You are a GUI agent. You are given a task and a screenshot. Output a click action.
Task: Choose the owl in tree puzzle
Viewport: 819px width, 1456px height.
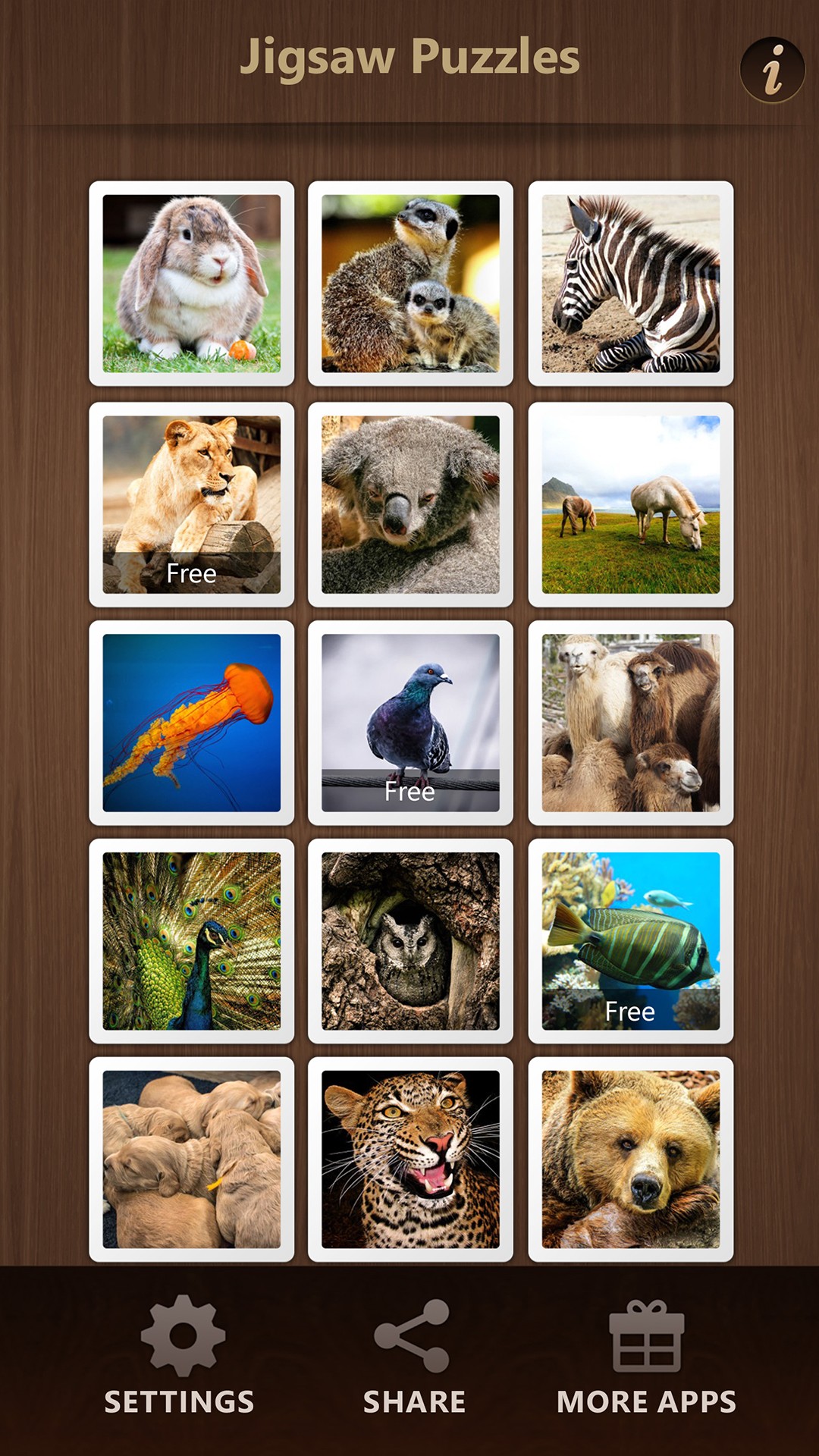click(x=410, y=941)
